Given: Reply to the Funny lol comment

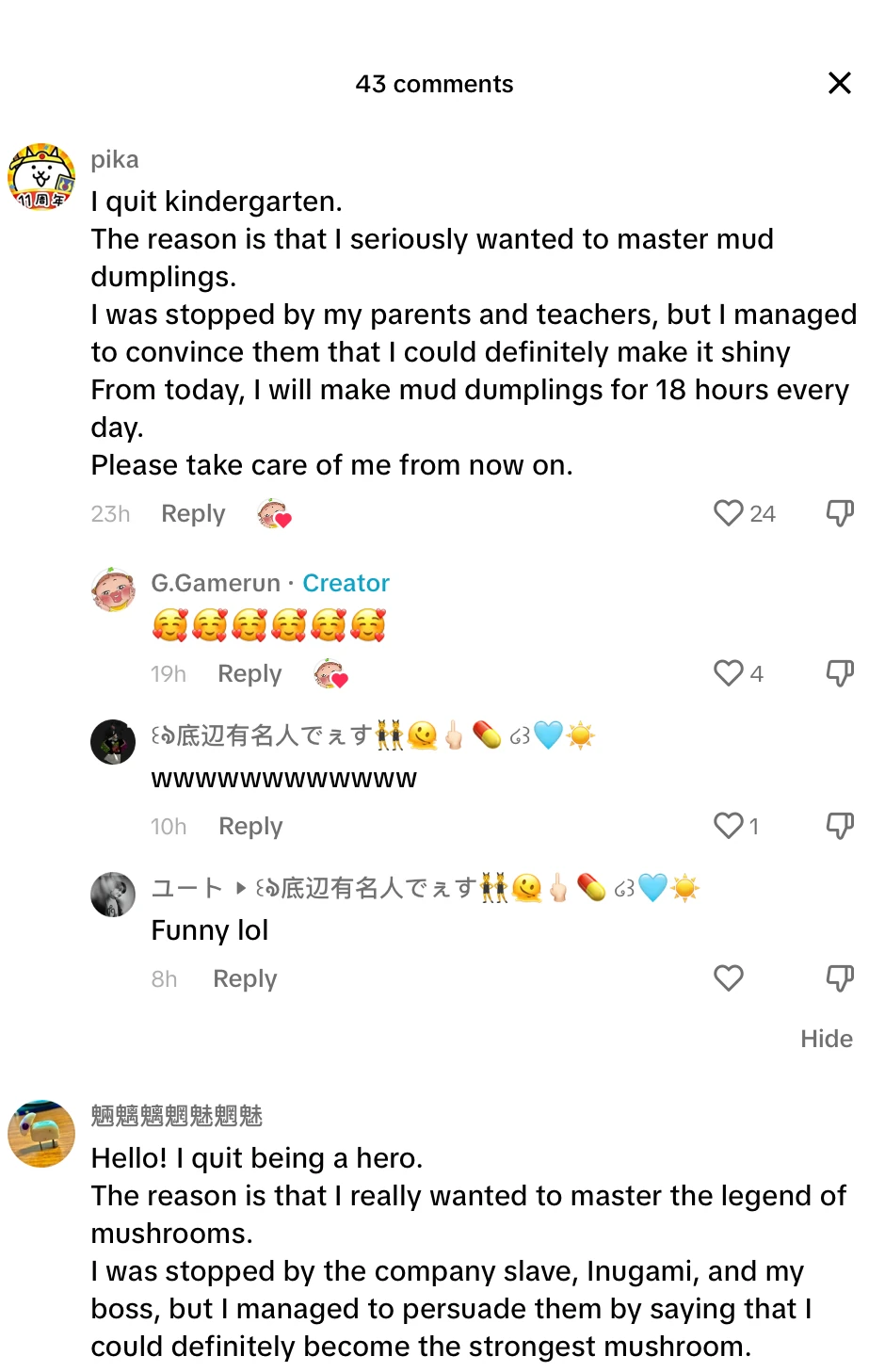Looking at the screenshot, I should [244, 978].
